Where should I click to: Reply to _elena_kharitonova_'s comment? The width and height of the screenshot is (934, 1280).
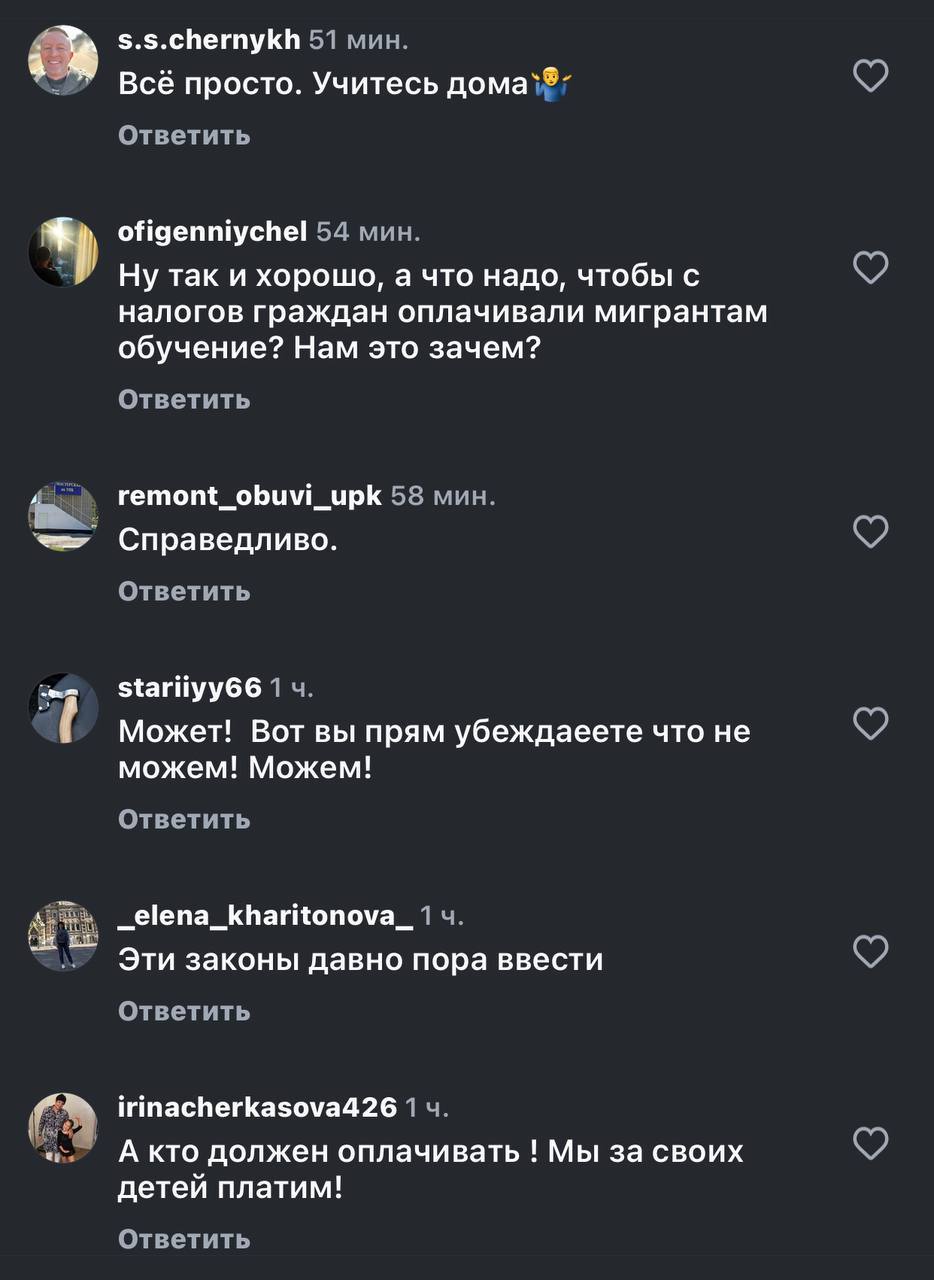point(184,1011)
